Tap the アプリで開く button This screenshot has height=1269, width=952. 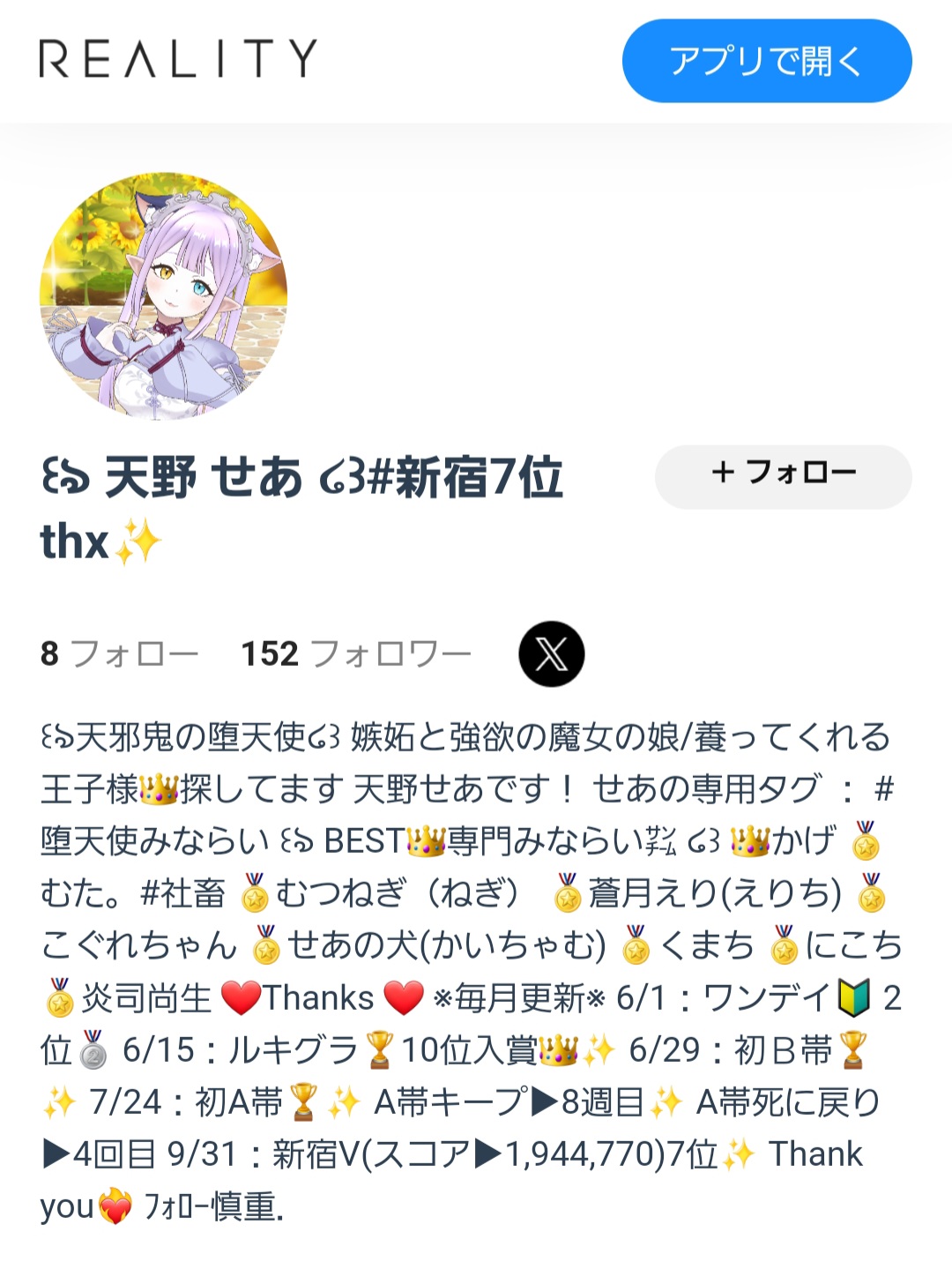tap(766, 61)
